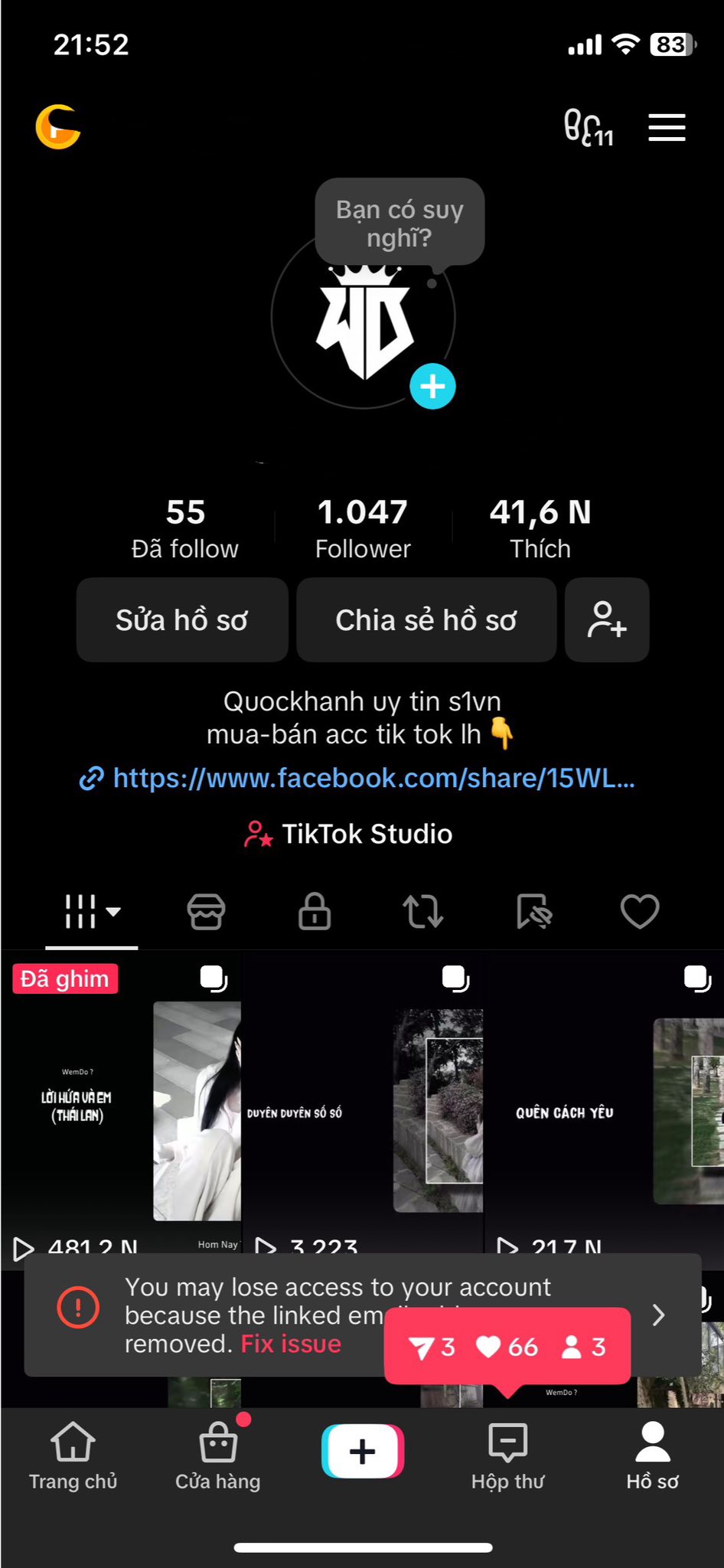Tap the blue plus on the avatar
Viewport: 724px width, 1568px height.
[x=432, y=386]
